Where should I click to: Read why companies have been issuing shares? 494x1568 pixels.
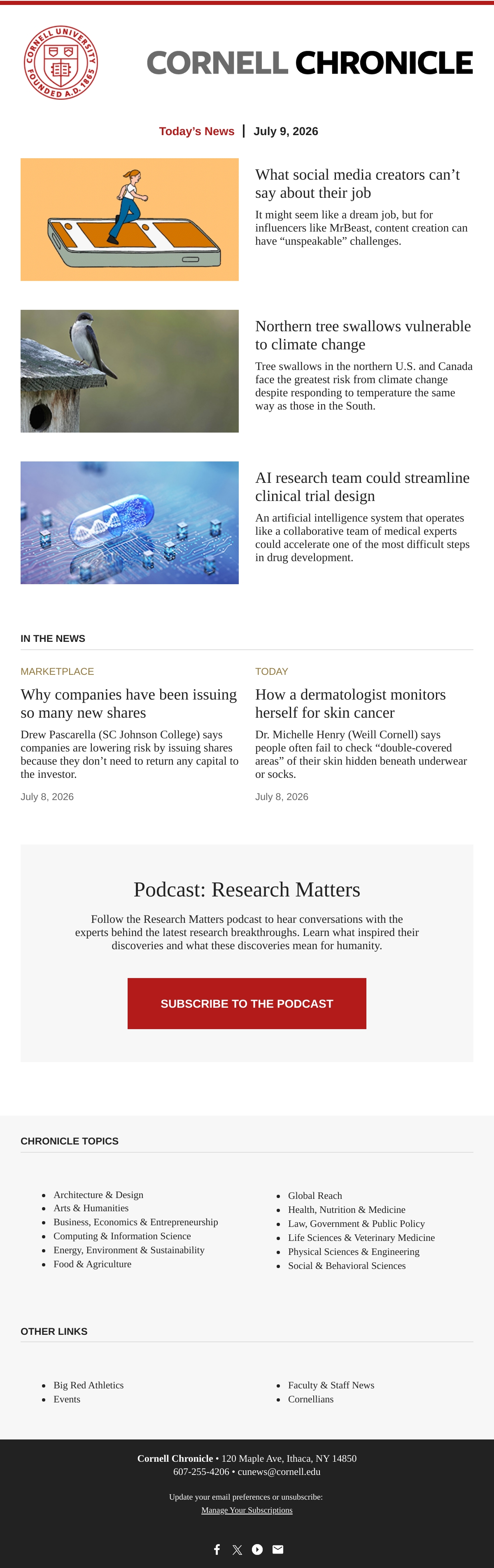(129, 703)
